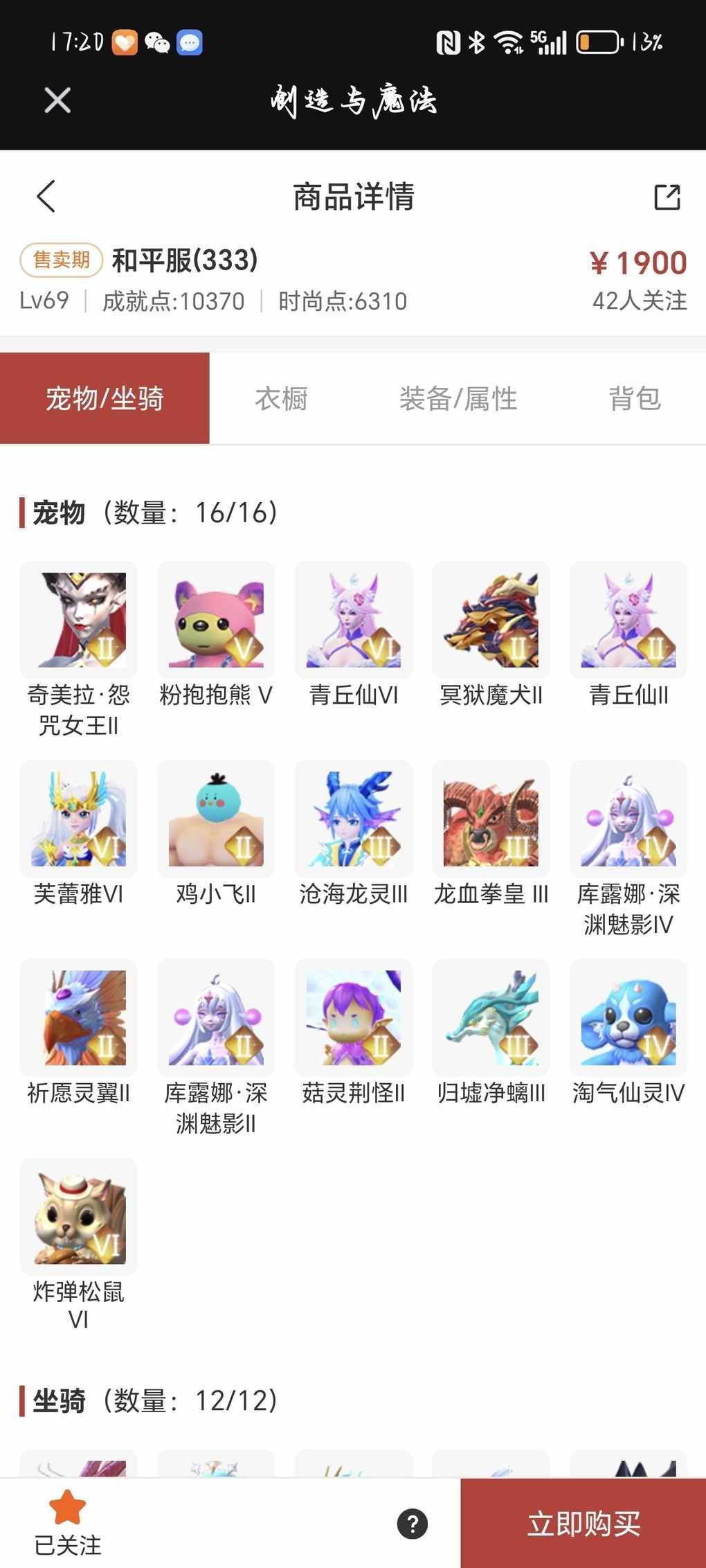View pet 奇美拉·怨咒女王II
This screenshot has width=706, height=1568.
click(x=78, y=620)
